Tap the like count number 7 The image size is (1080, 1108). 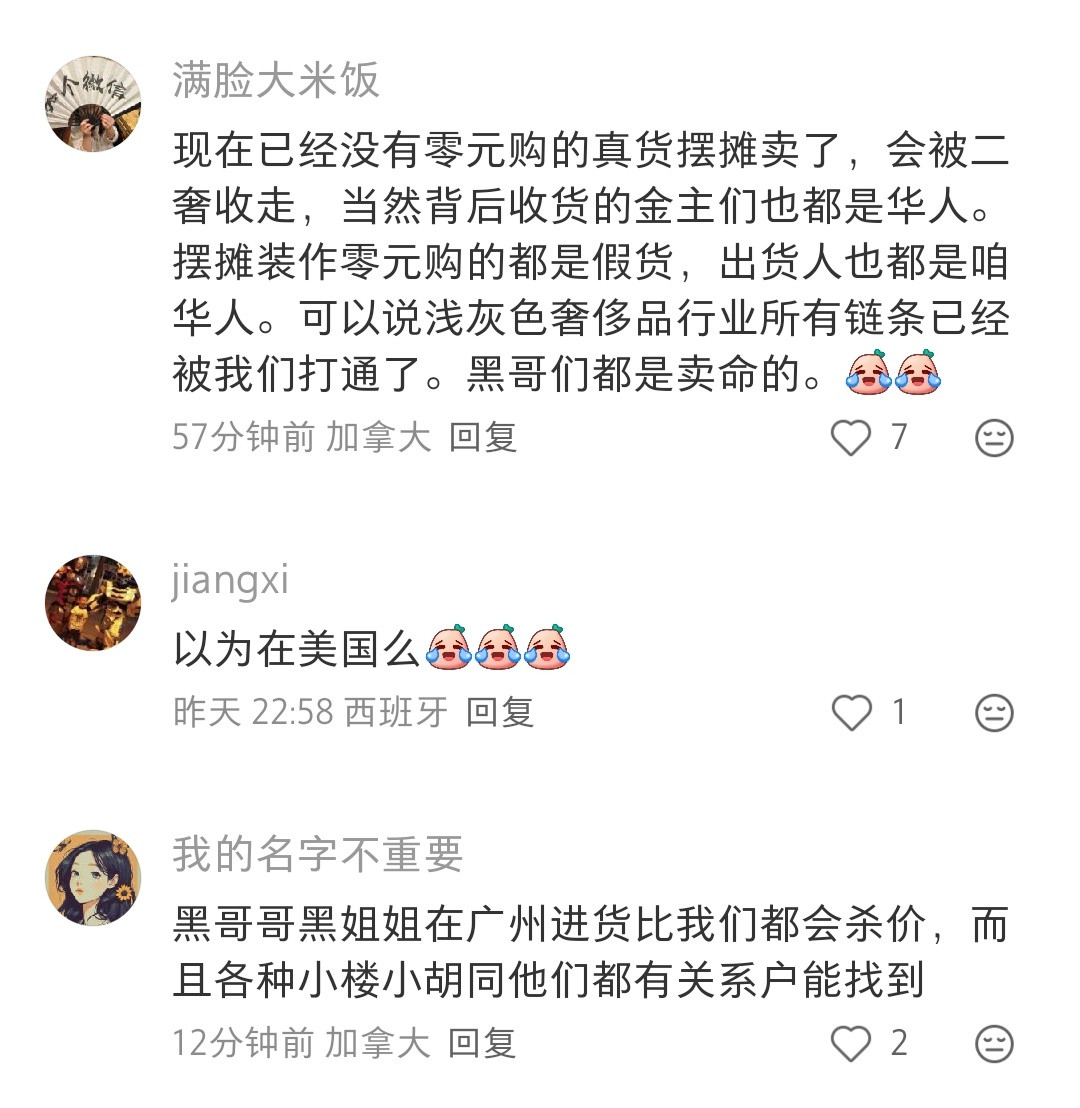click(x=899, y=438)
